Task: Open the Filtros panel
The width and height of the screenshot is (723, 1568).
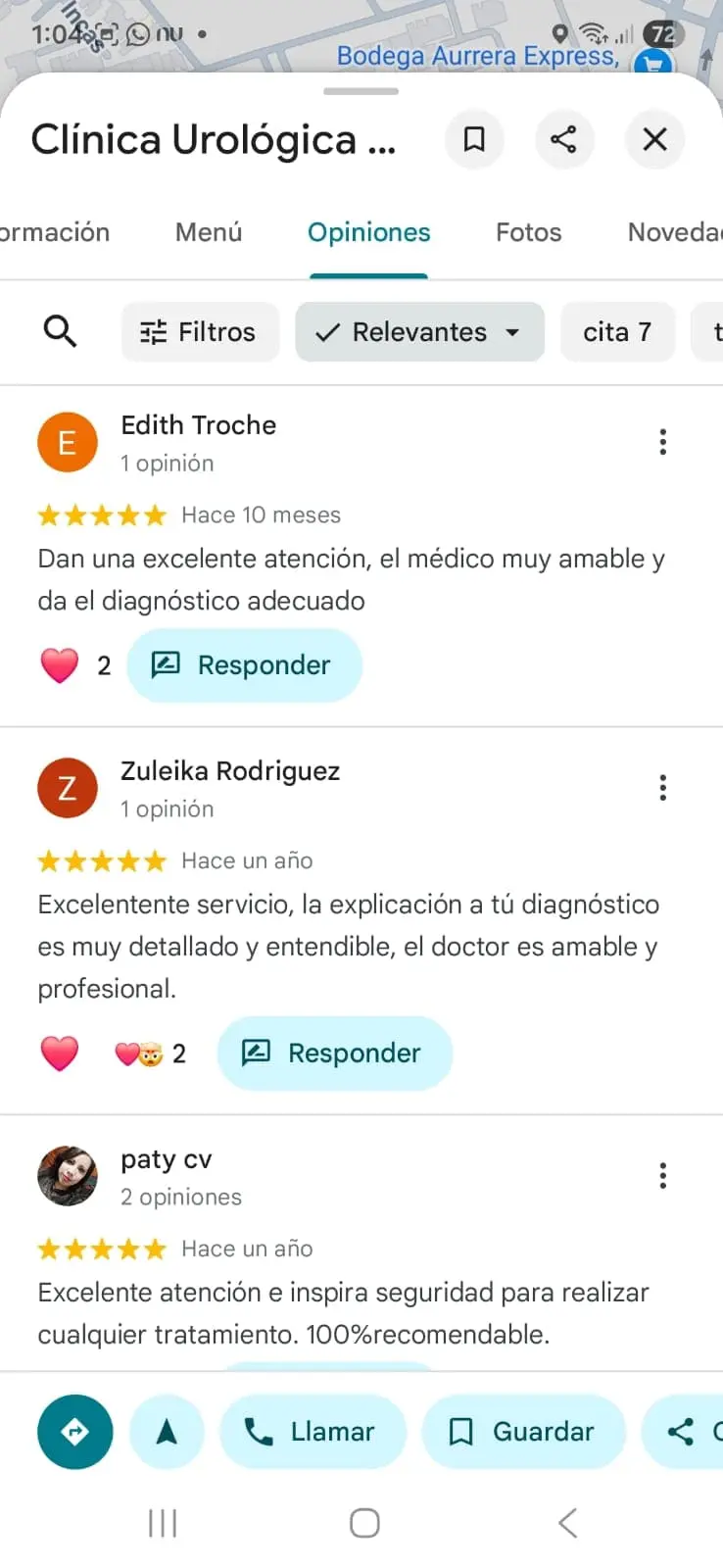Action: coord(200,332)
